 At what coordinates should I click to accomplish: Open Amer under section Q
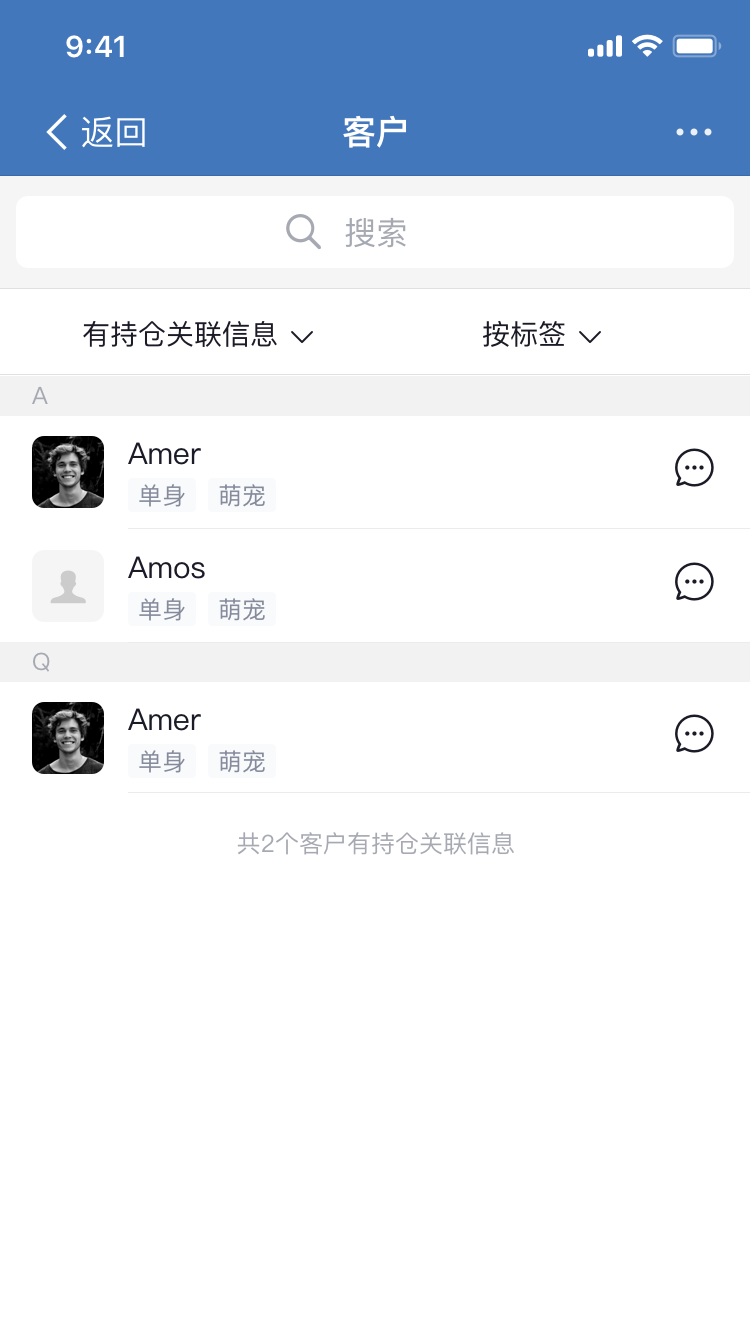pos(375,738)
